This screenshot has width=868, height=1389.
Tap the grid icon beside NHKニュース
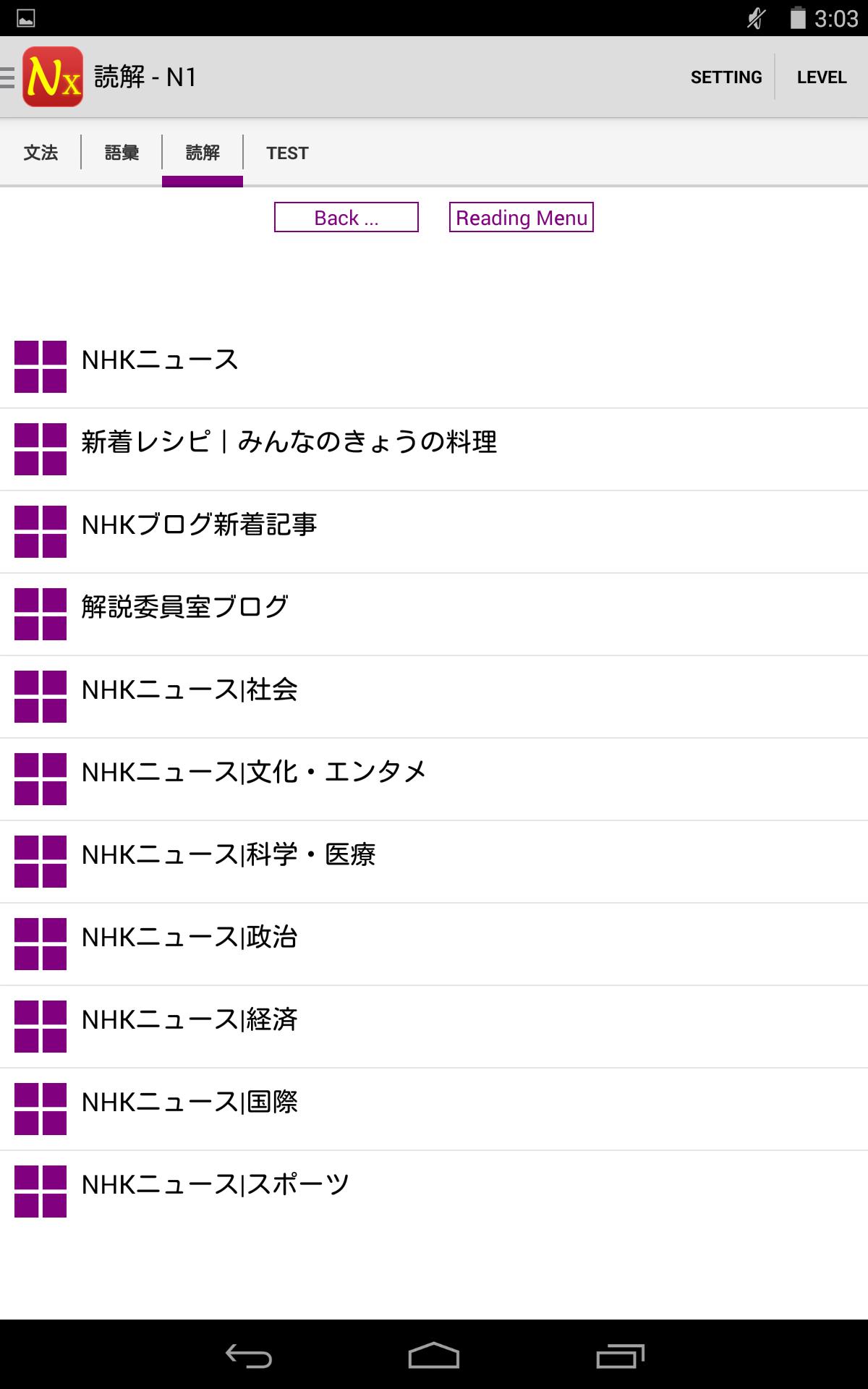pyautogui.click(x=40, y=365)
